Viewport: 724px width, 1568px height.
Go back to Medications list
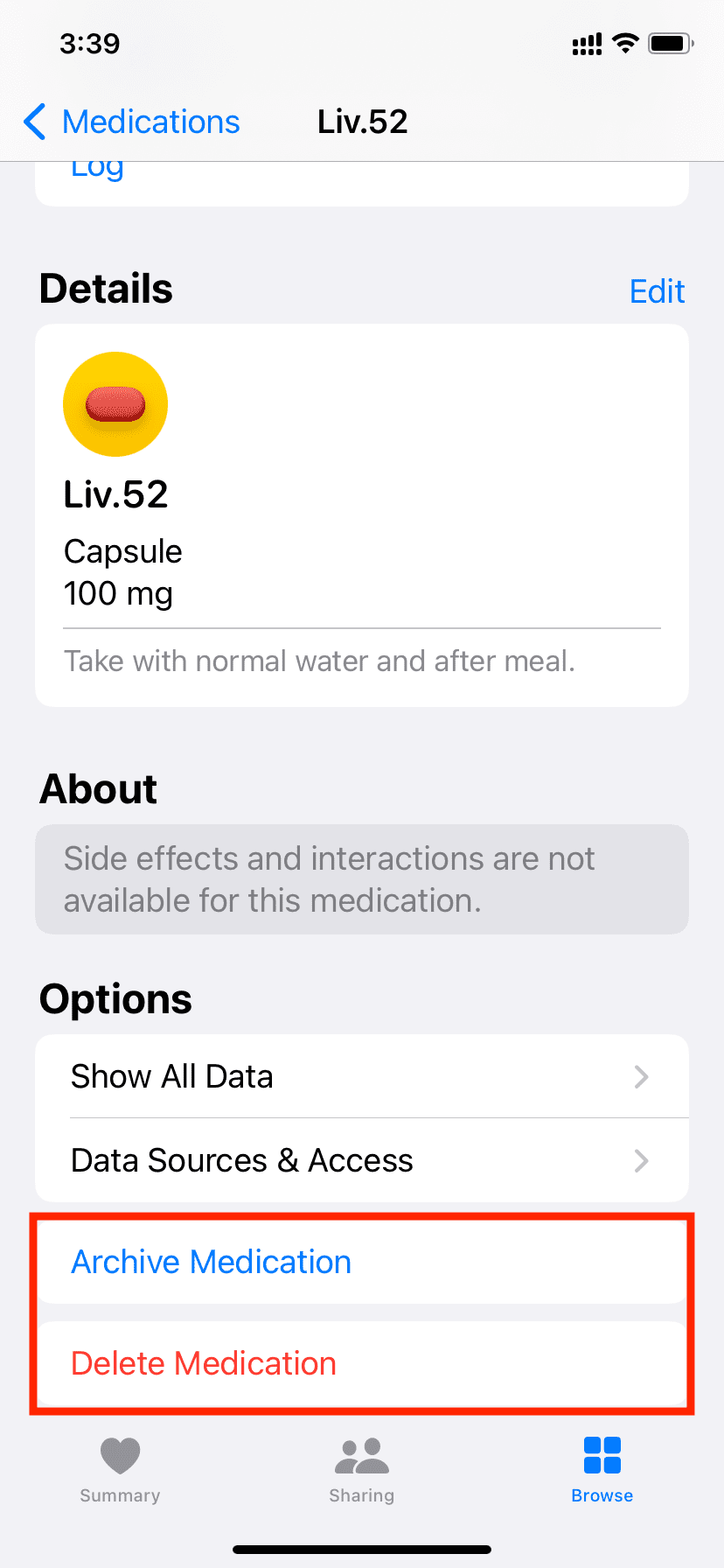coord(131,122)
